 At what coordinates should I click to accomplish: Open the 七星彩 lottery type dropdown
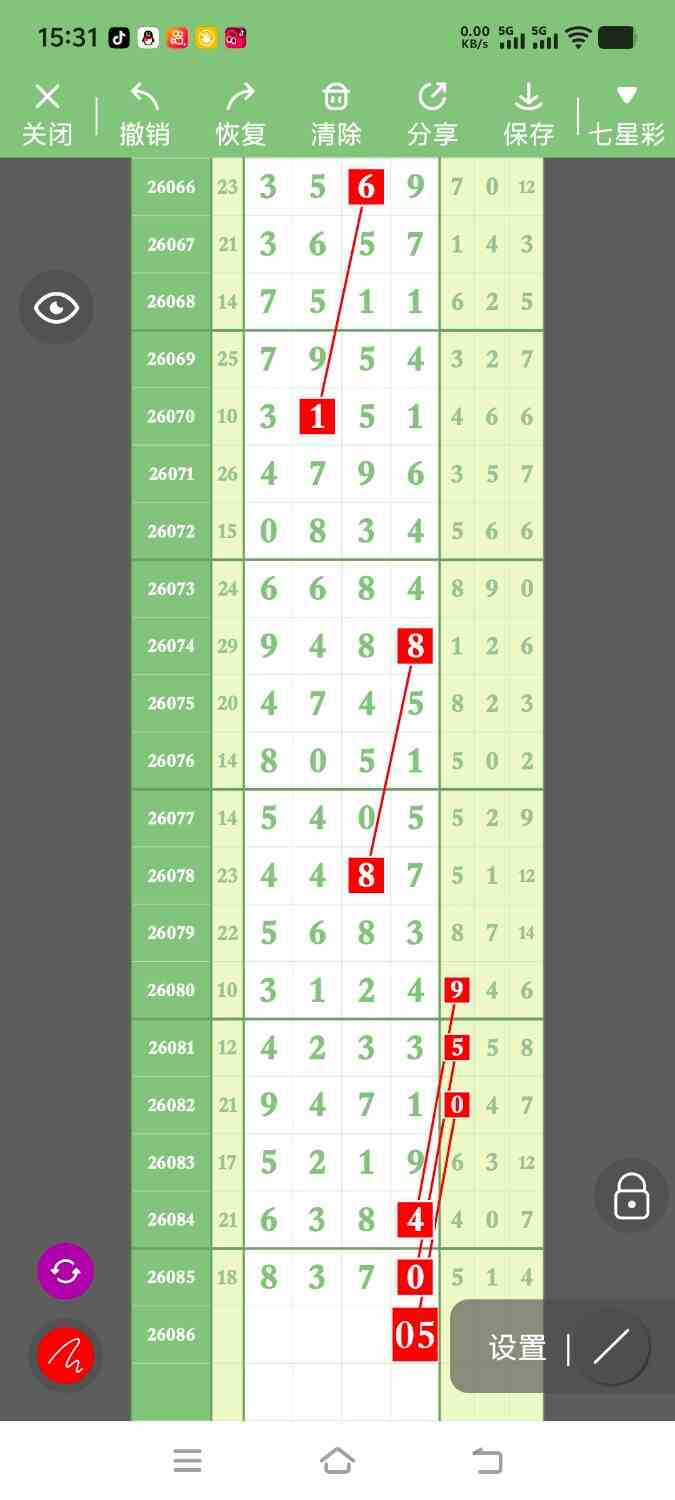click(627, 115)
